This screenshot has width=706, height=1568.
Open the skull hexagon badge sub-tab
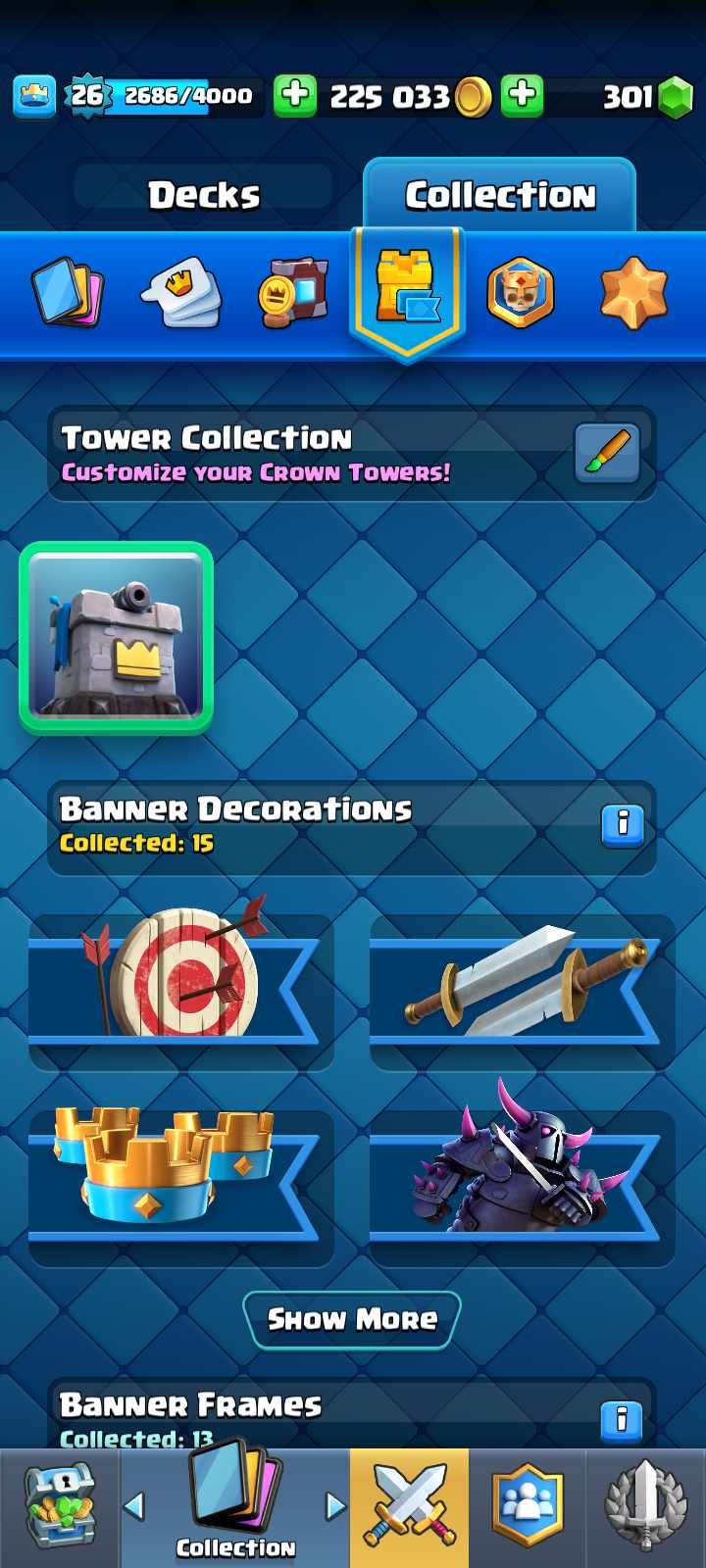pos(520,292)
